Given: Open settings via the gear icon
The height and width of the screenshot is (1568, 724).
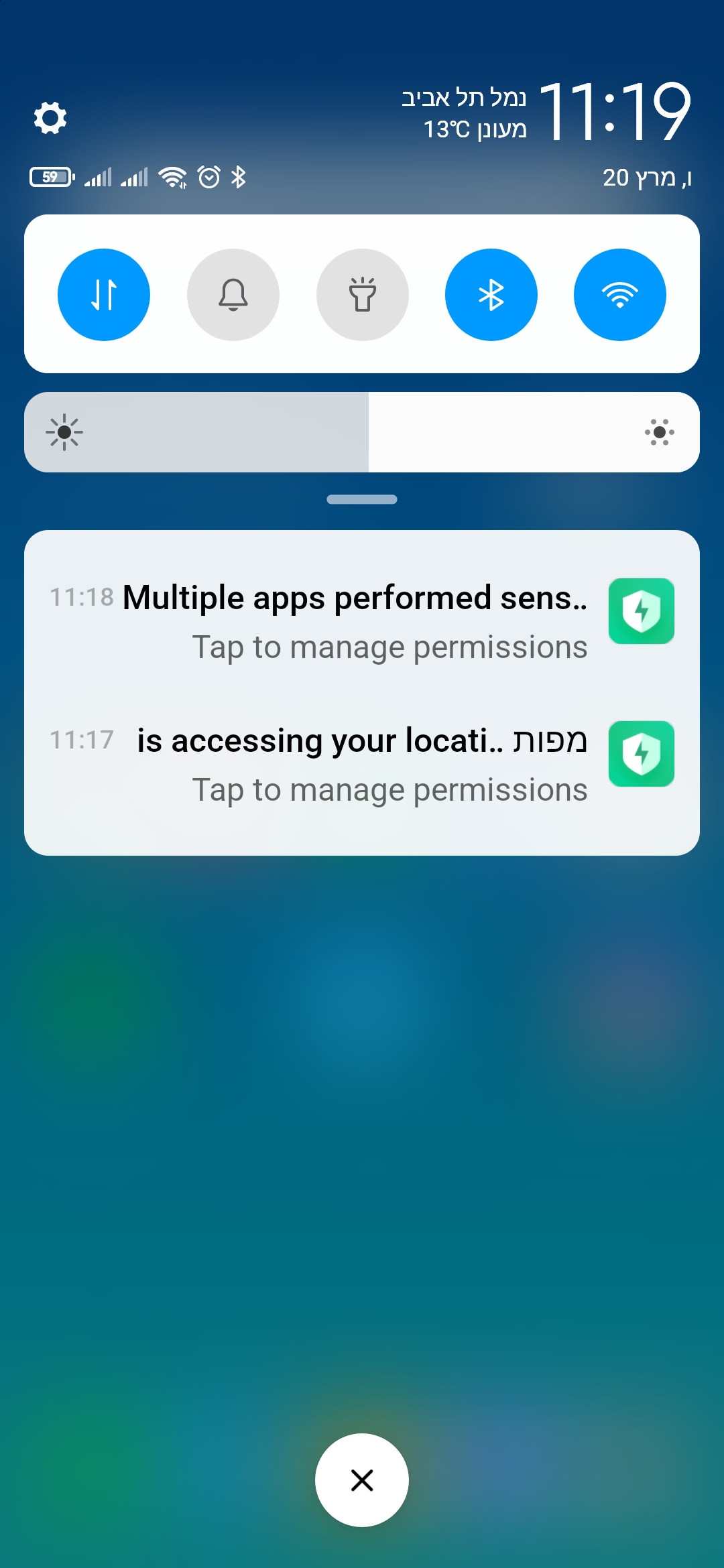Looking at the screenshot, I should click(50, 118).
